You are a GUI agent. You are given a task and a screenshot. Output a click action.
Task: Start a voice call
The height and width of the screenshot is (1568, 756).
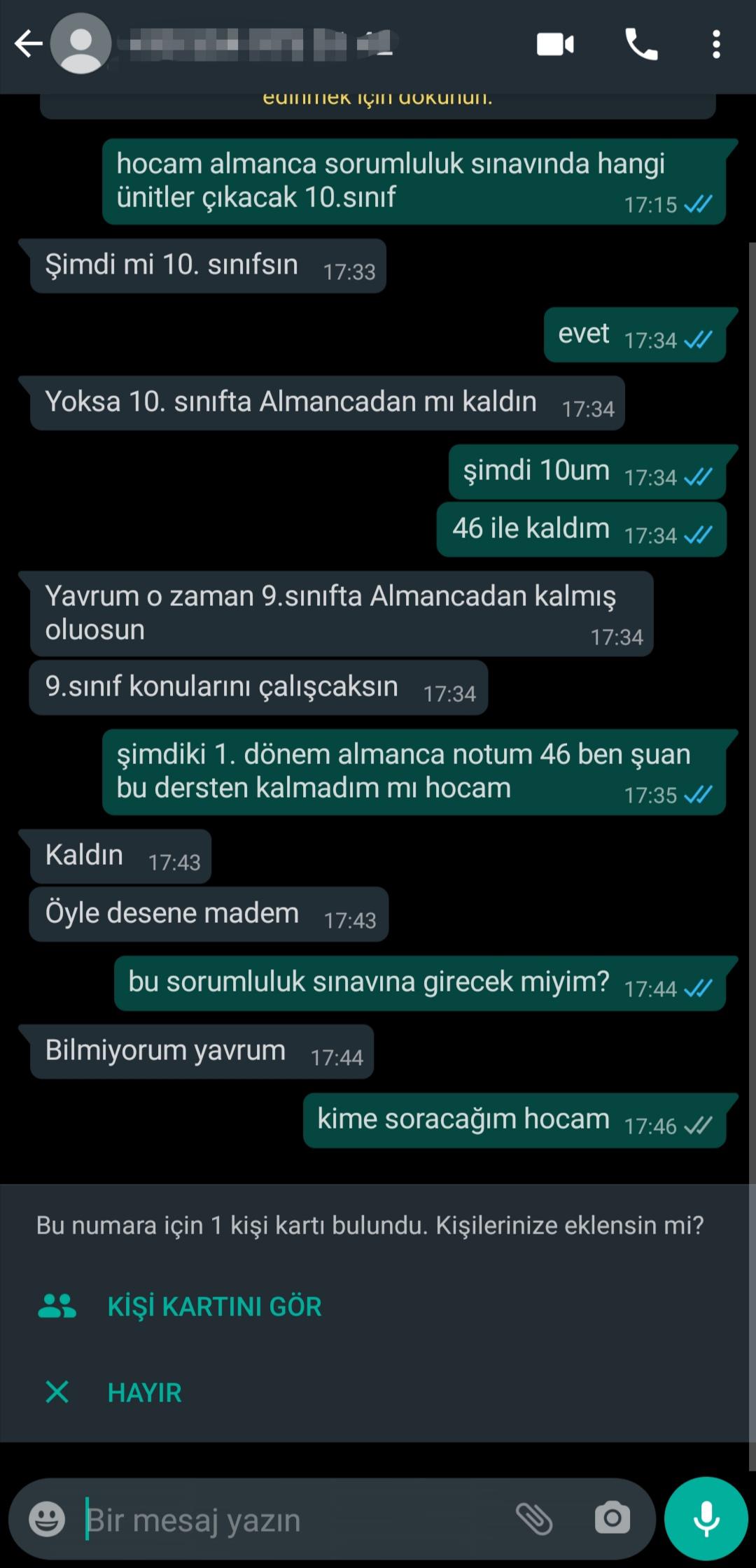click(x=643, y=44)
